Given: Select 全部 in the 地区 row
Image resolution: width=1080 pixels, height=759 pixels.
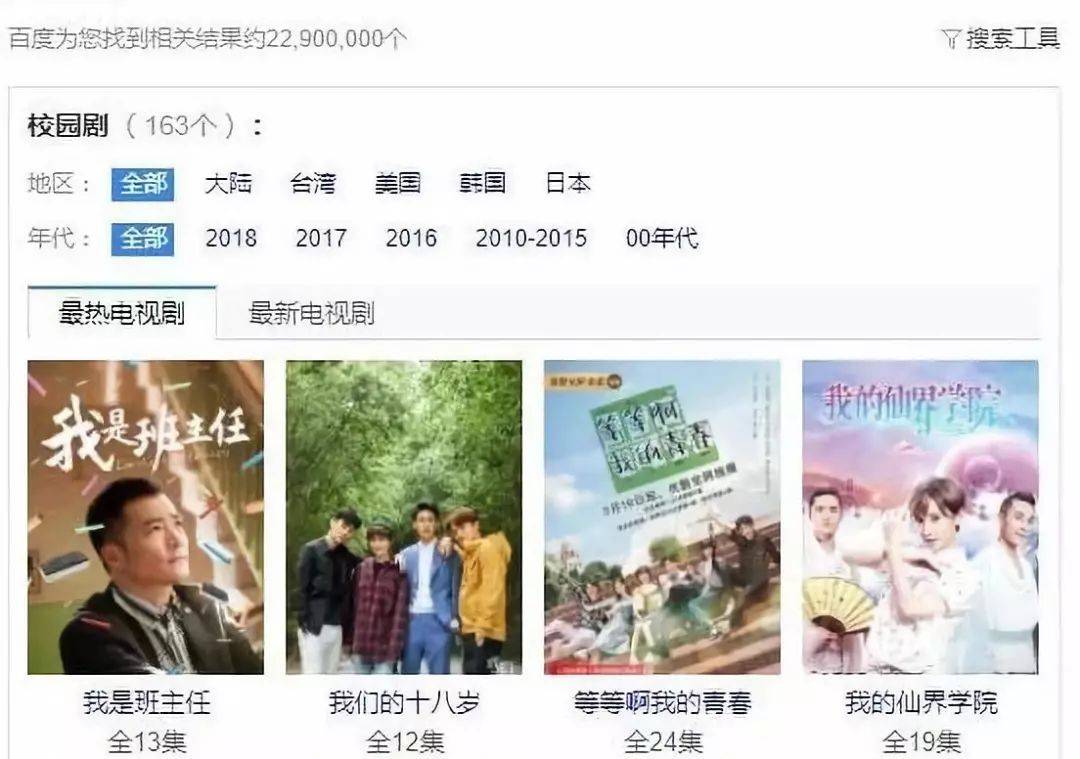Looking at the screenshot, I should [142, 184].
